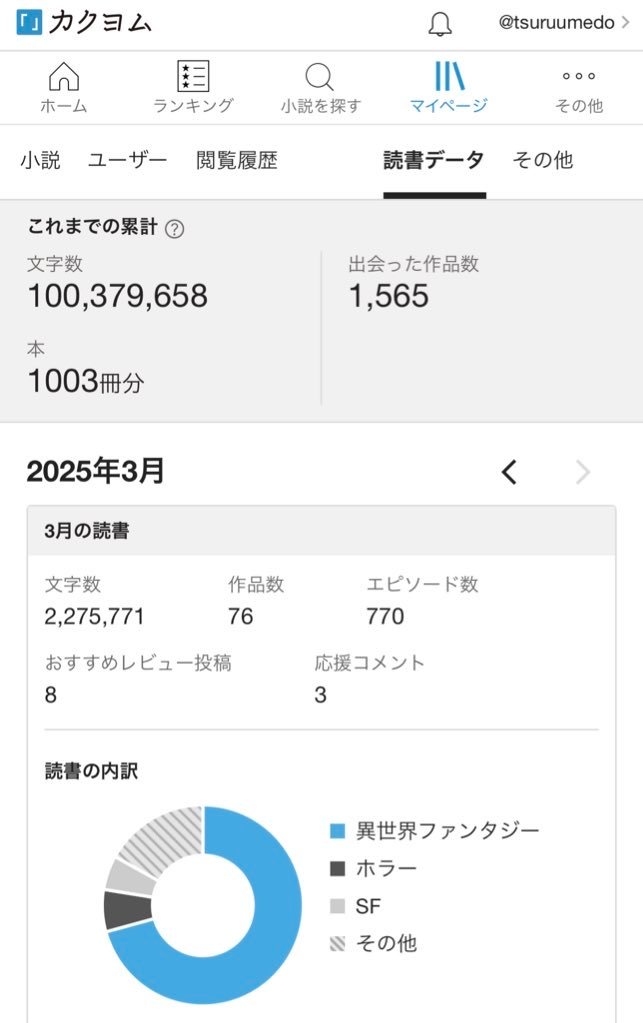Show help for これまでの累計
This screenshot has width=643, height=1023.
click(x=174, y=229)
